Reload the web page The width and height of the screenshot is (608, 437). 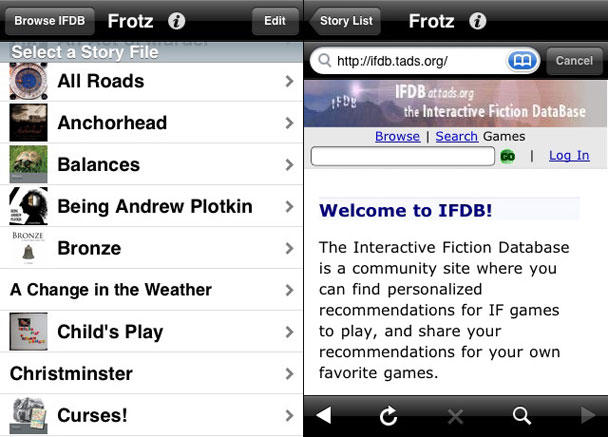click(x=390, y=415)
